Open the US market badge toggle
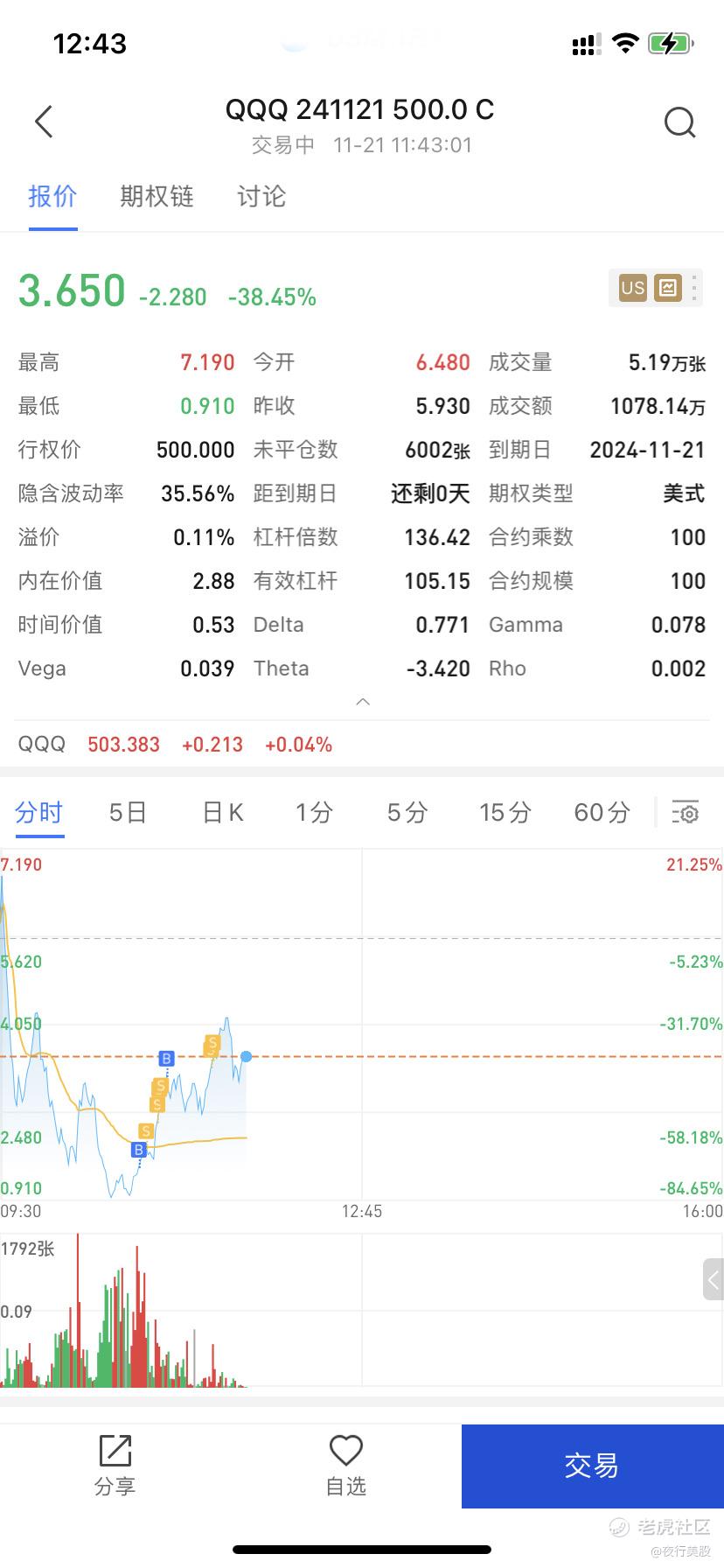This screenshot has height=1568, width=724. click(632, 288)
